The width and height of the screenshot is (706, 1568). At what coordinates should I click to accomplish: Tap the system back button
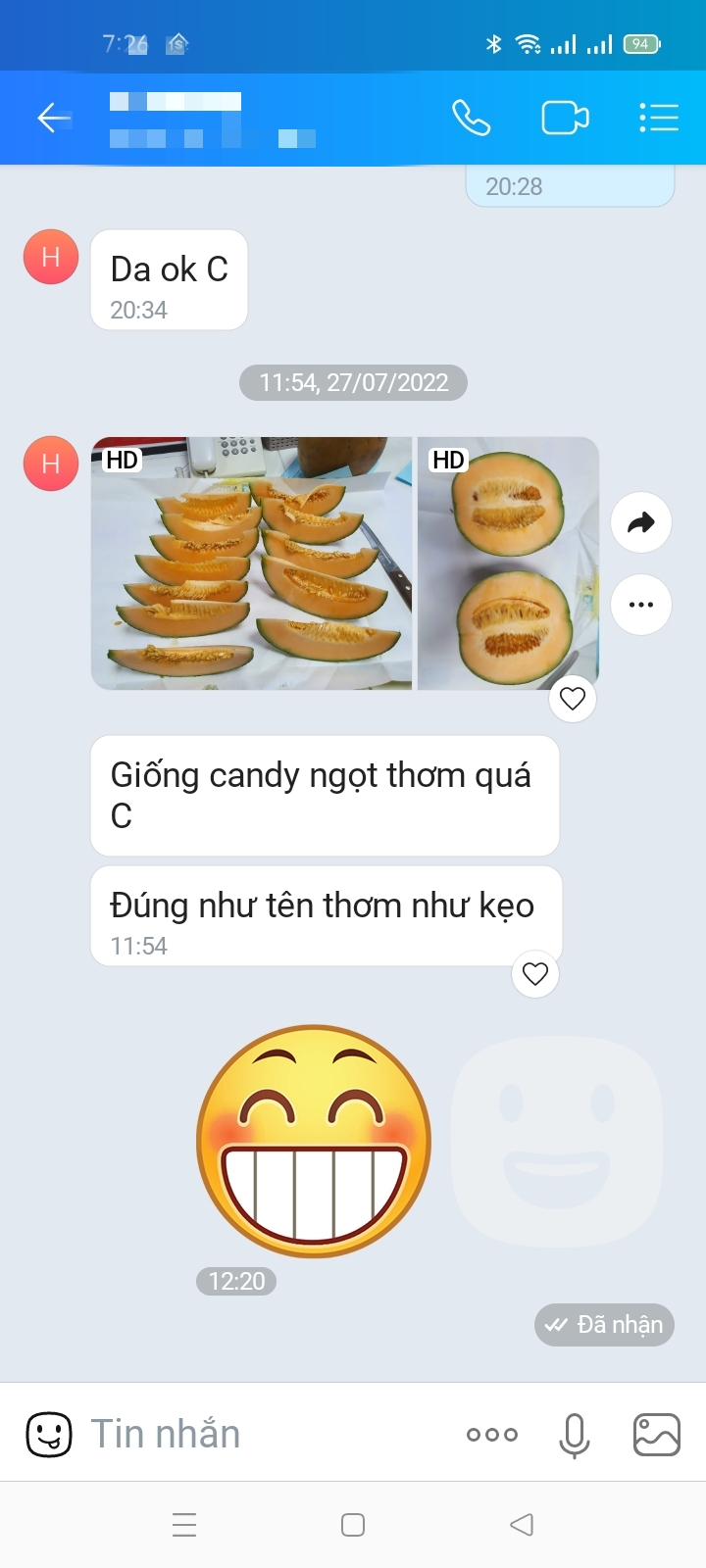click(522, 1525)
